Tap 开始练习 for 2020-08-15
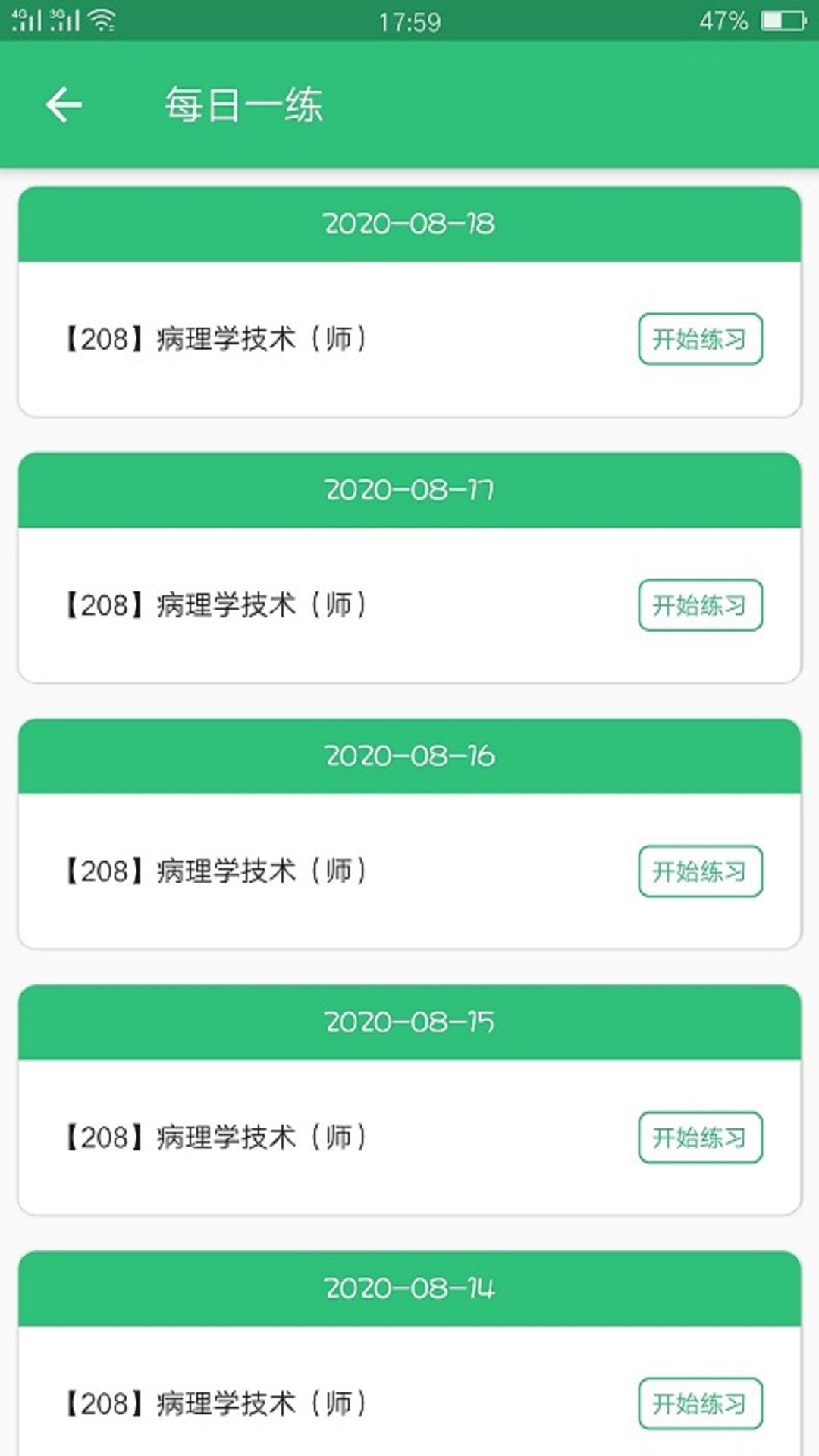 pyautogui.click(x=699, y=1137)
